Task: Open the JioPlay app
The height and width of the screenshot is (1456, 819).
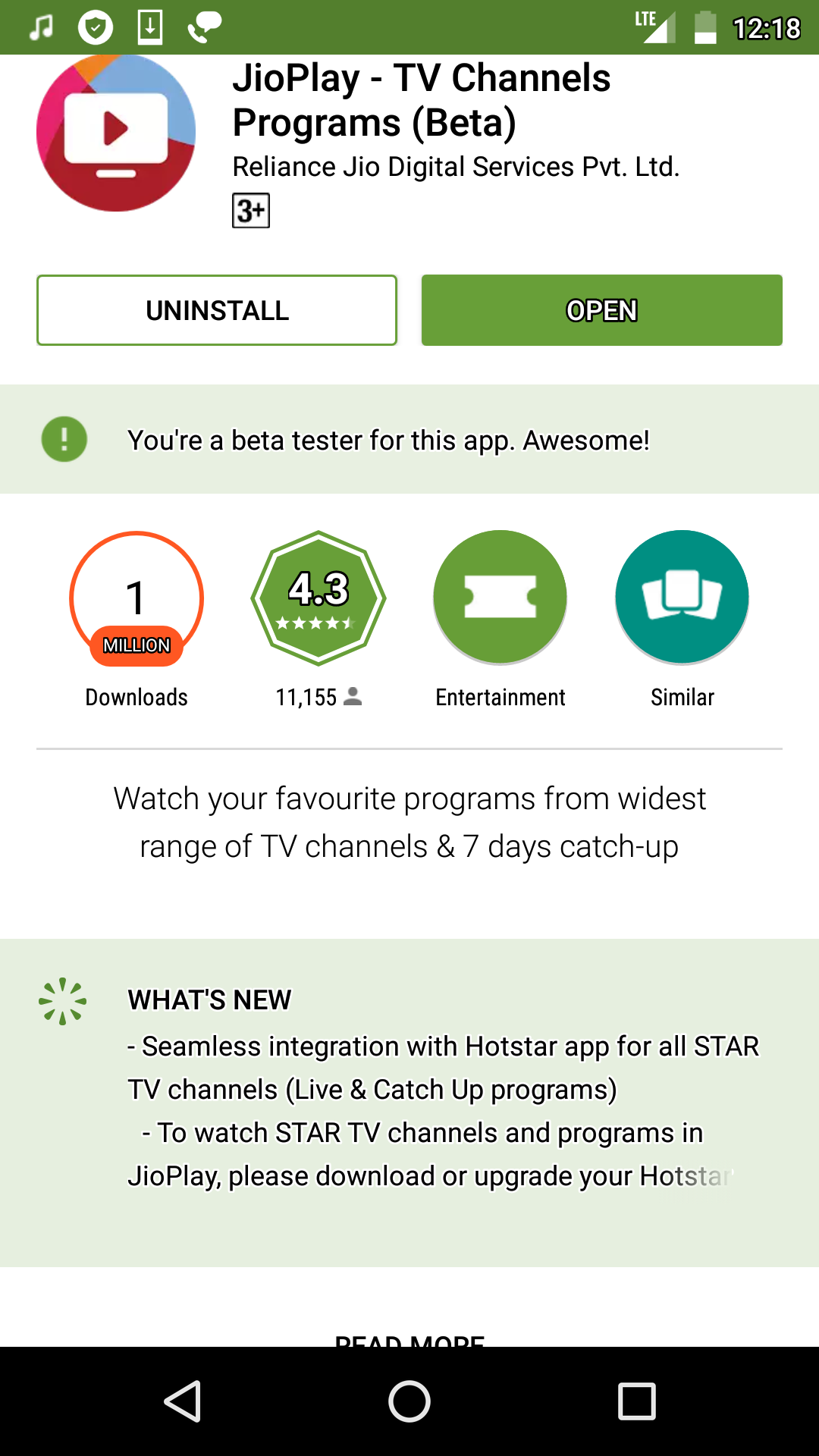Action: 601,310
